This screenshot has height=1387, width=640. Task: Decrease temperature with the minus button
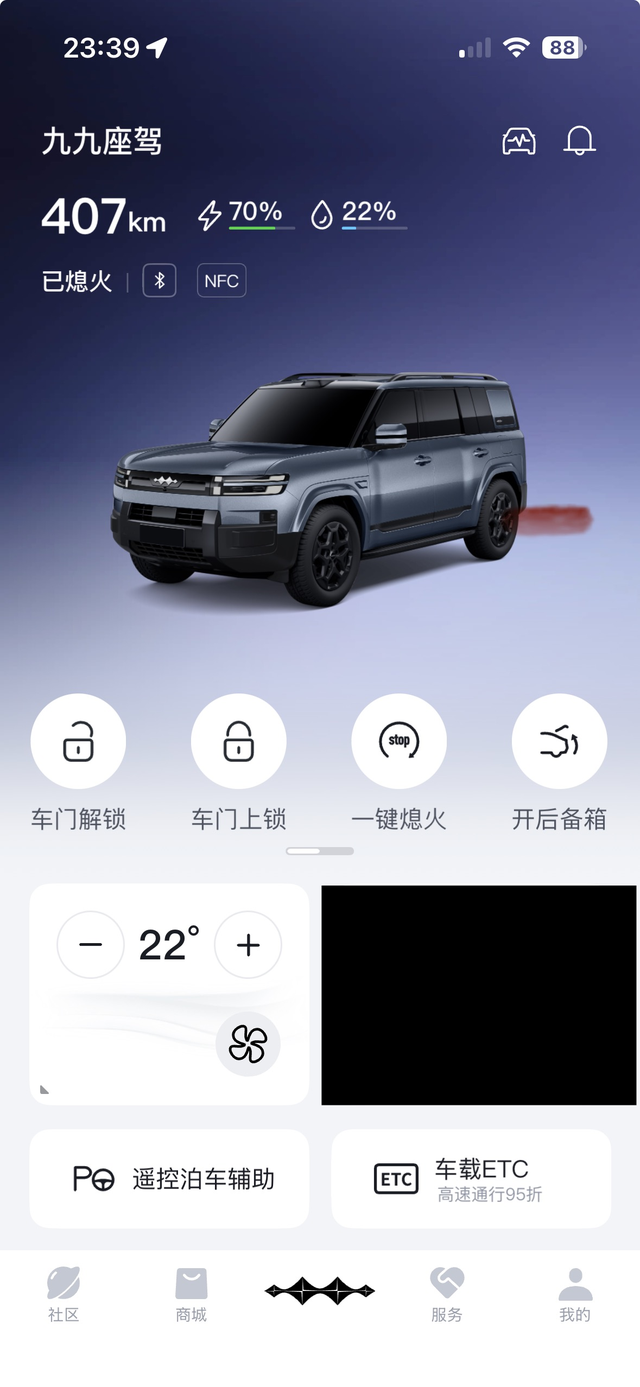pyautogui.click(x=91, y=945)
